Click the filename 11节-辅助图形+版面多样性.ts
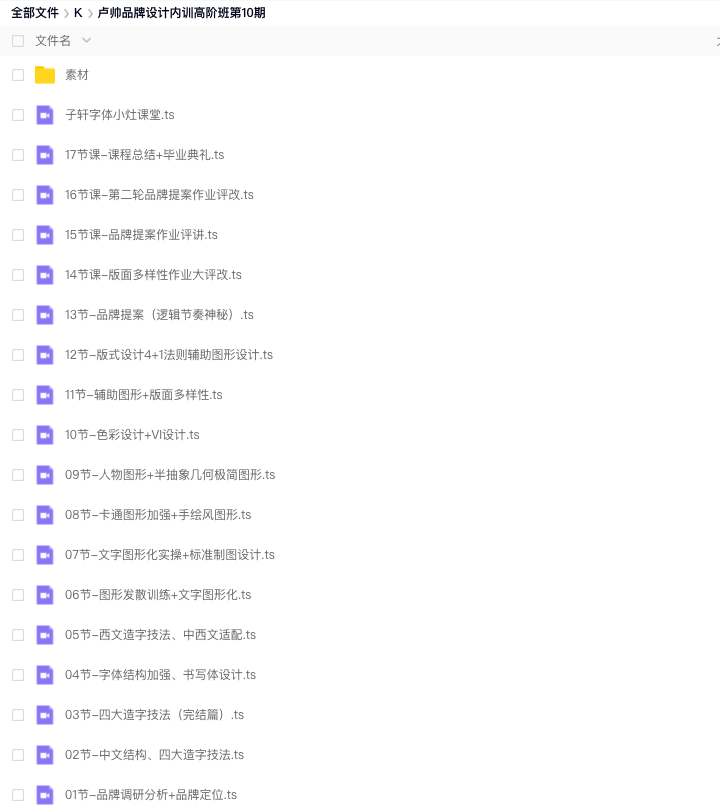 click(141, 394)
